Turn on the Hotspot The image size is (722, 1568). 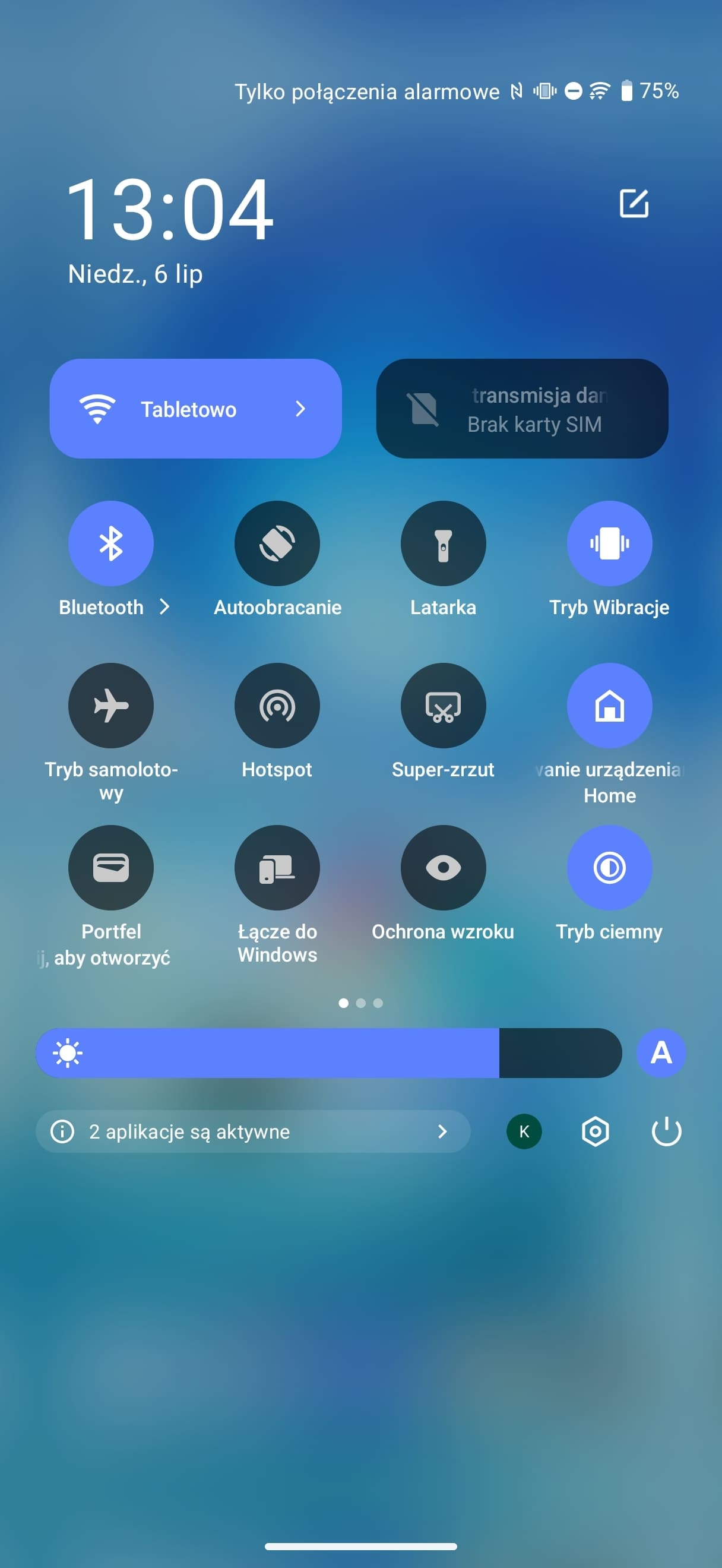[x=277, y=705]
